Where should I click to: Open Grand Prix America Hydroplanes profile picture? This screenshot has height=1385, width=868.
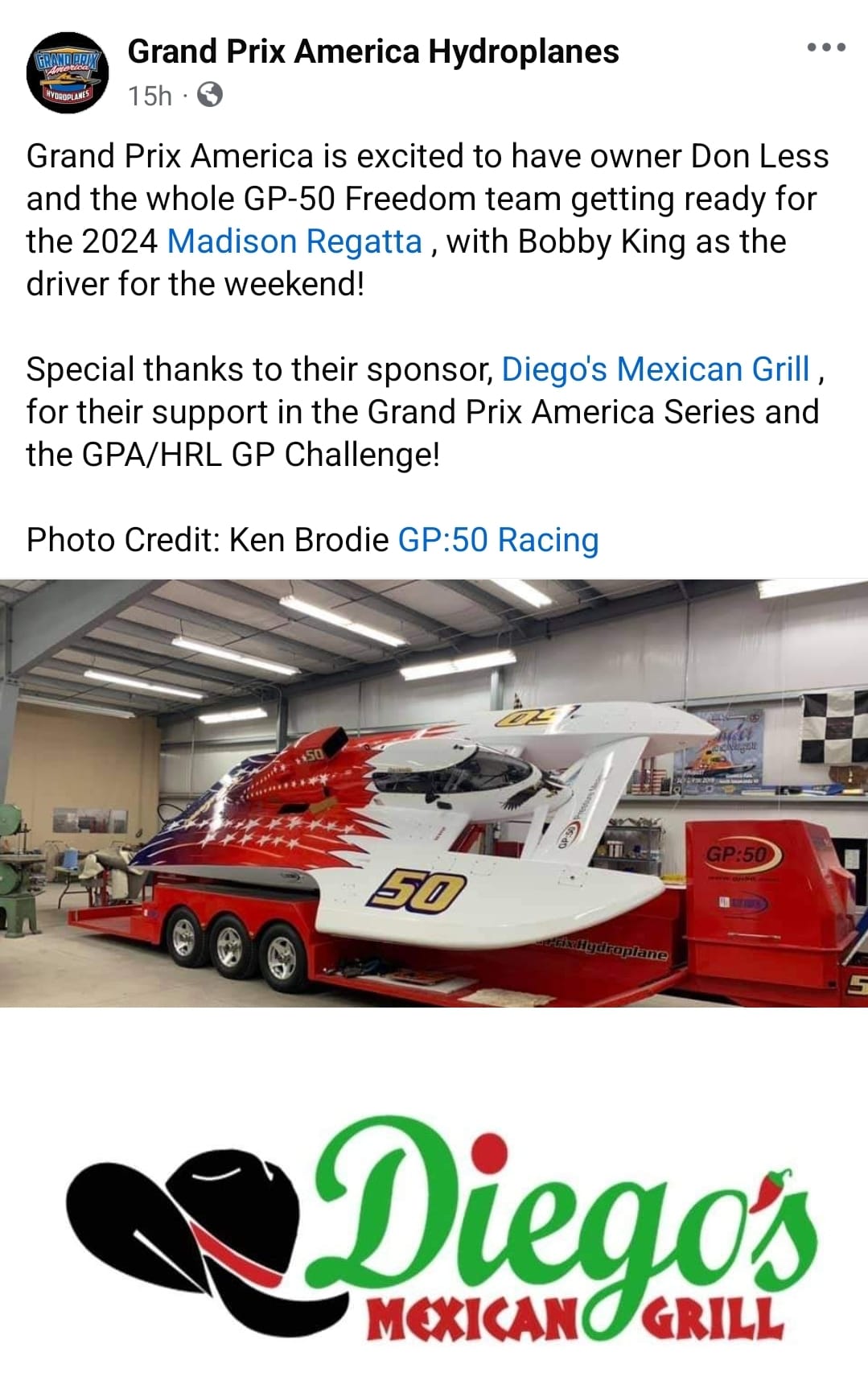click(68, 72)
